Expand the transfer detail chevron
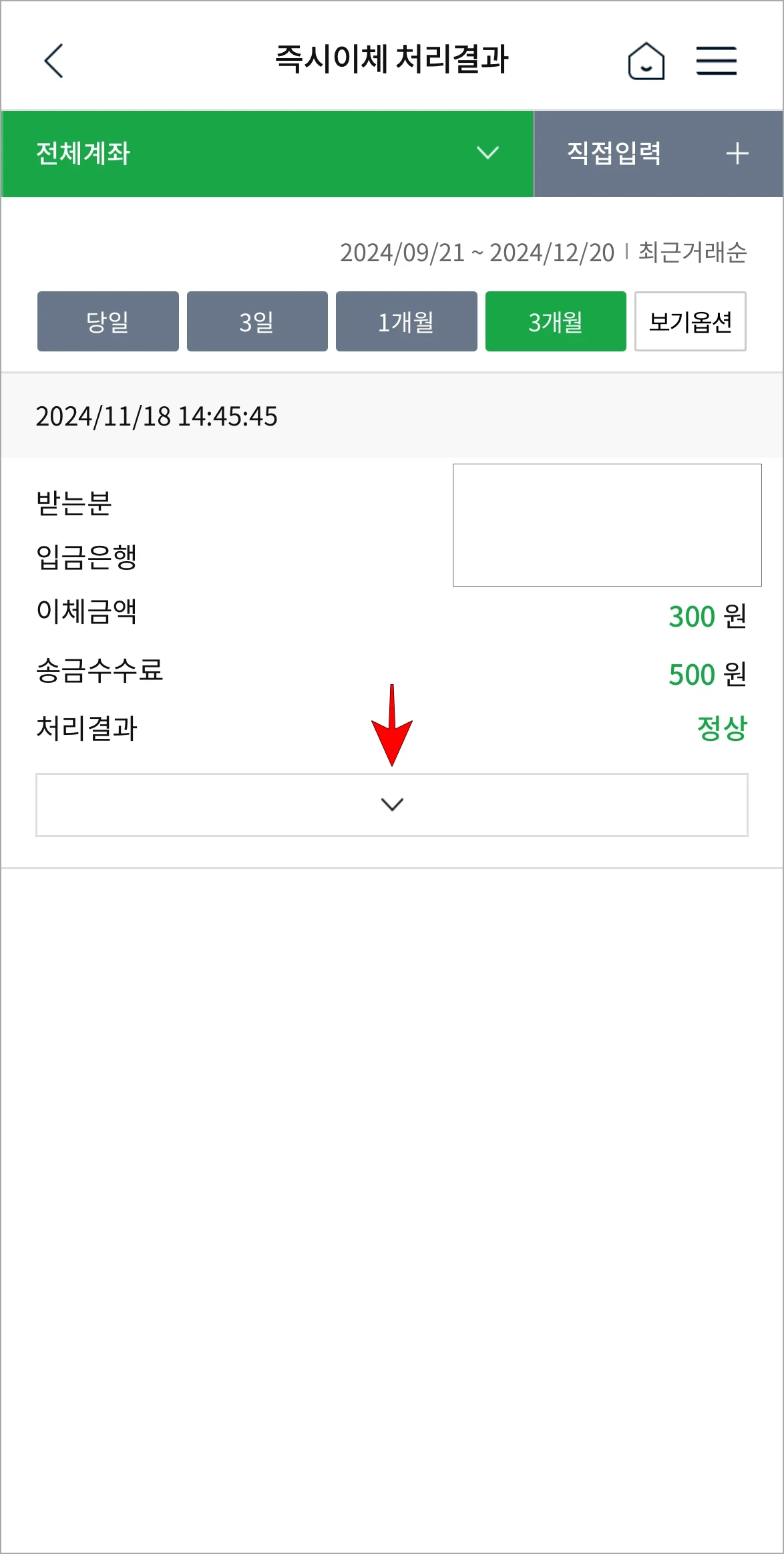 (x=392, y=805)
